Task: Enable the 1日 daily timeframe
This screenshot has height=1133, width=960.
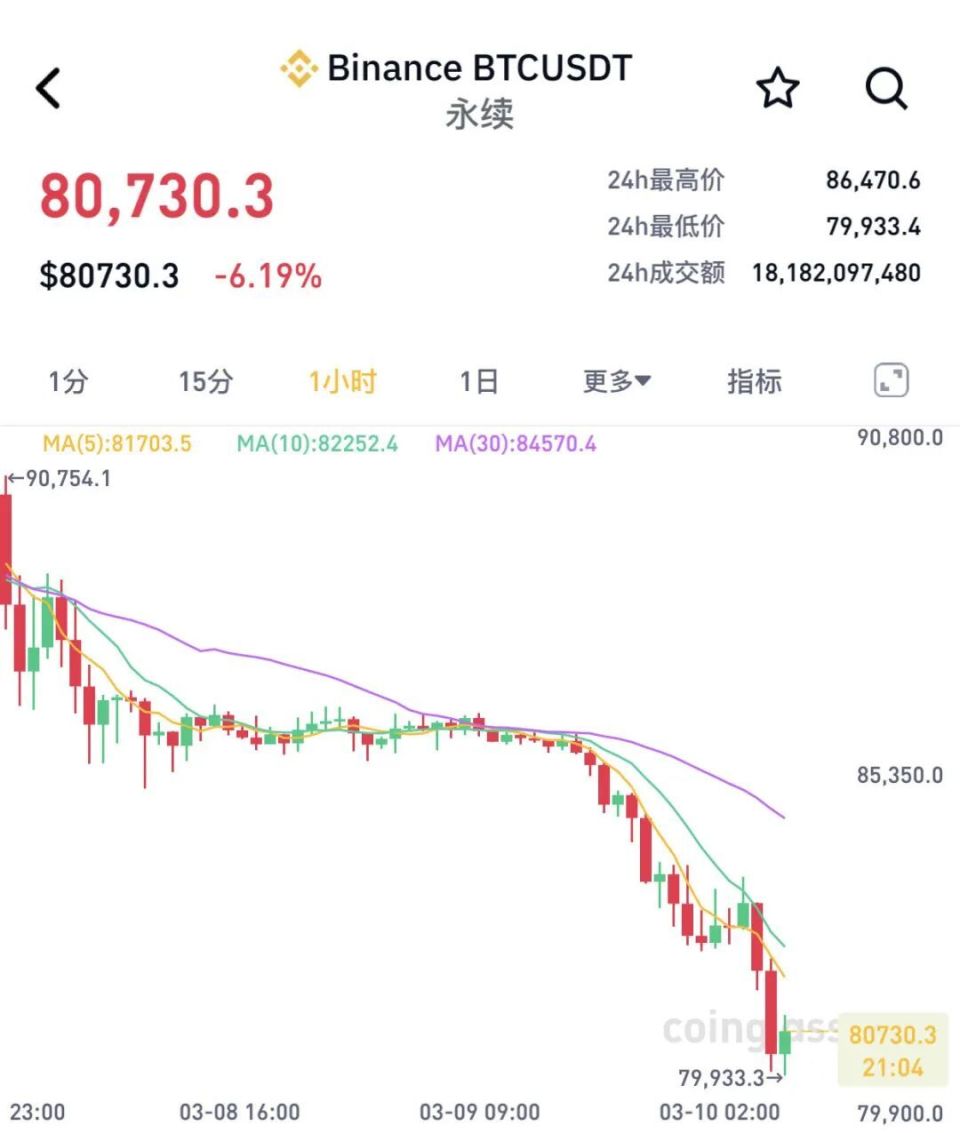Action: (x=477, y=381)
